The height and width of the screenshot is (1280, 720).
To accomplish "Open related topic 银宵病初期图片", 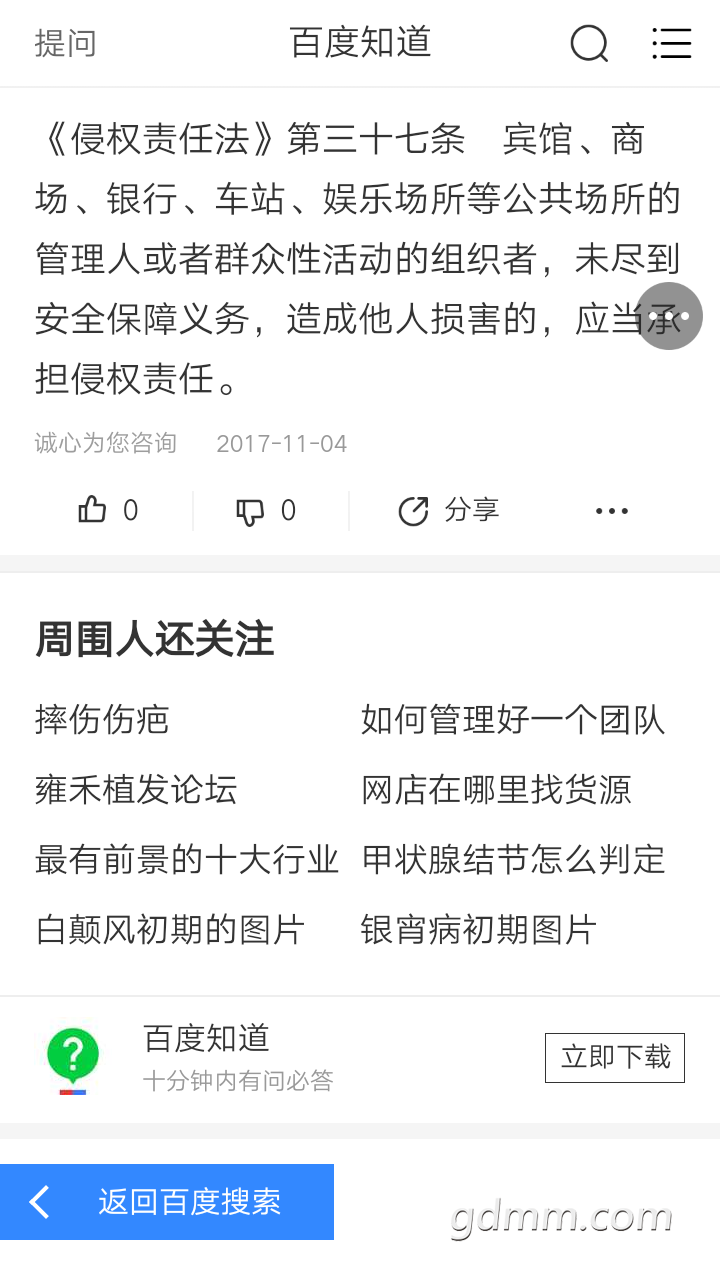I will coord(479,930).
